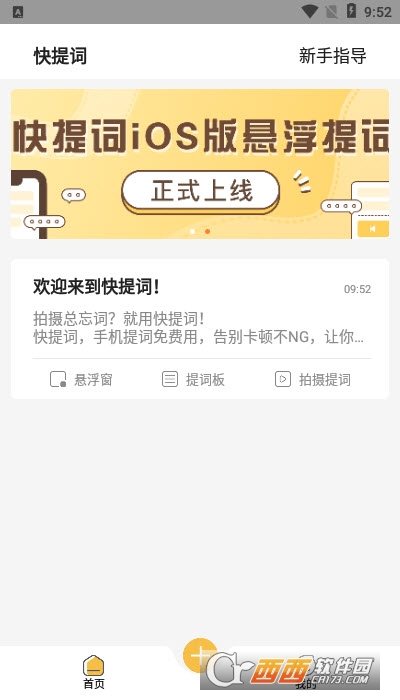The image size is (400, 700).
Task: Start 拍摄提词 filming with prompter
Action: click(x=312, y=380)
